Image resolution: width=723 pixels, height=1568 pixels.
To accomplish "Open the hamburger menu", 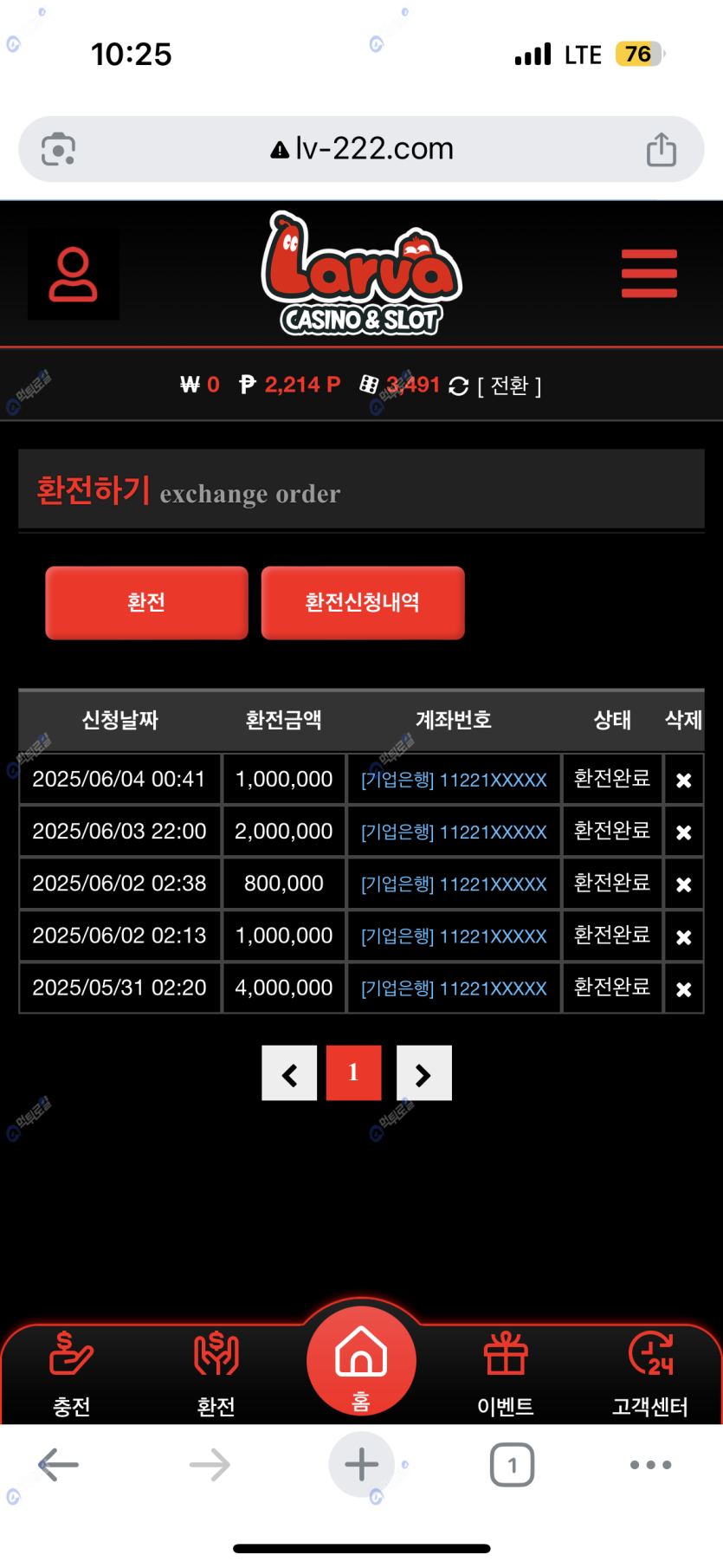I will pyautogui.click(x=649, y=274).
